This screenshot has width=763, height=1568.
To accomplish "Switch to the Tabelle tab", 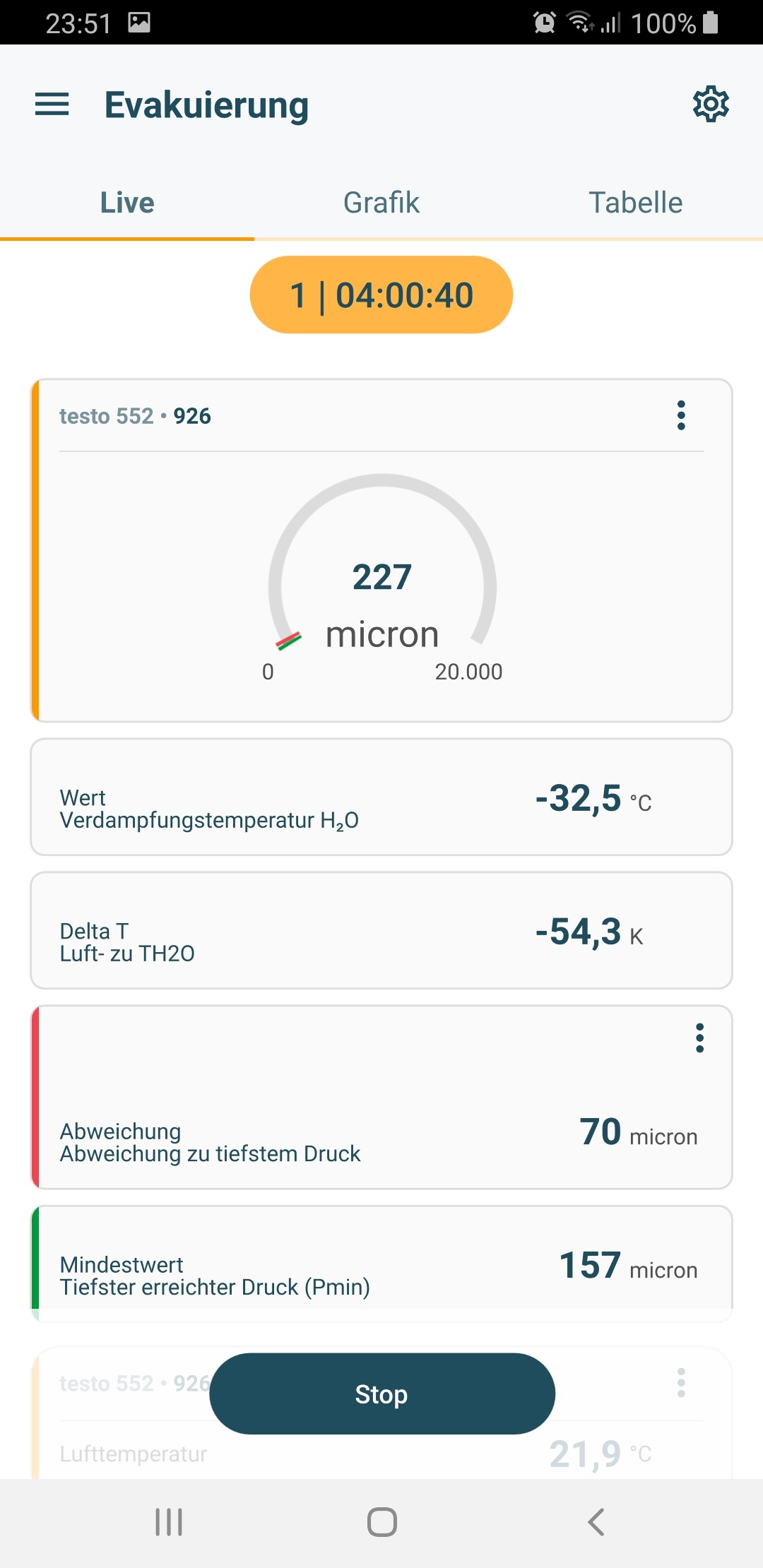I will tap(636, 203).
